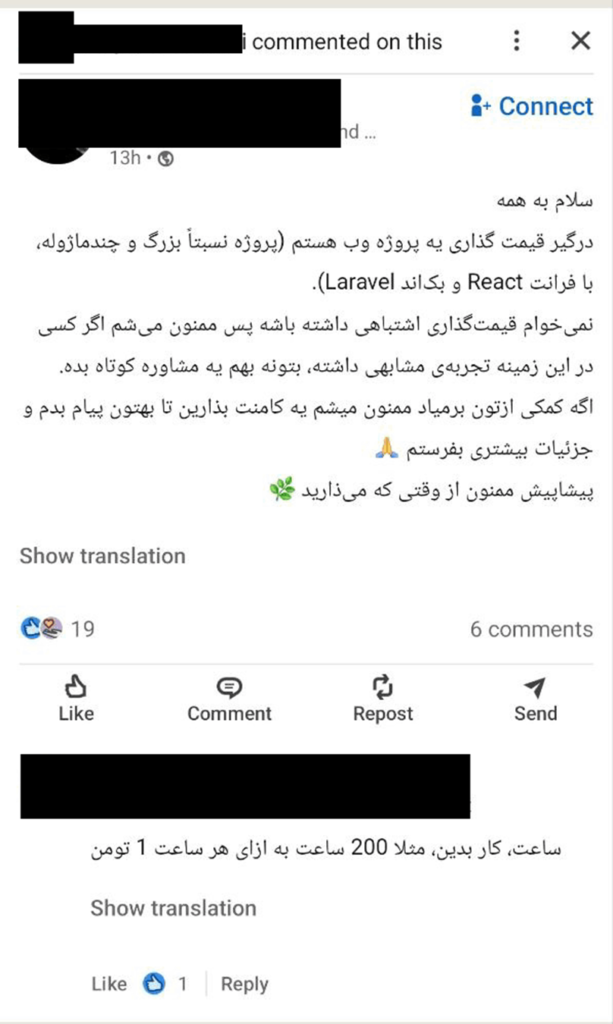Send this post to someone
The image size is (613, 1024).
[x=535, y=698]
